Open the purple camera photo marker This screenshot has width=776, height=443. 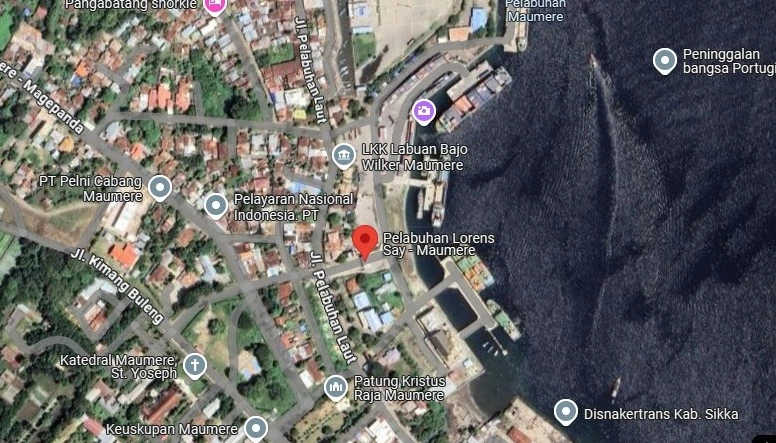(424, 110)
